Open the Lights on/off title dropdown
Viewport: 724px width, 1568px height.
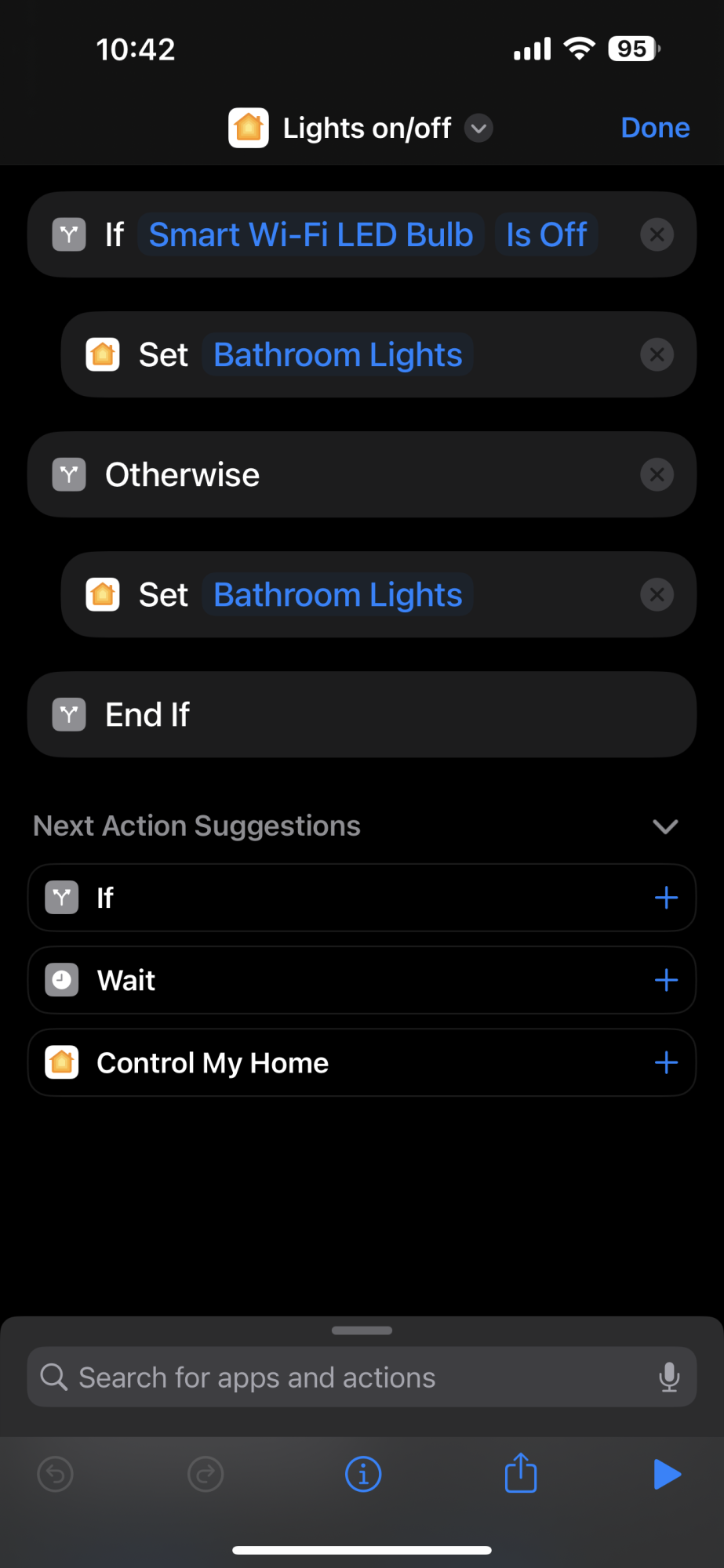tap(478, 128)
